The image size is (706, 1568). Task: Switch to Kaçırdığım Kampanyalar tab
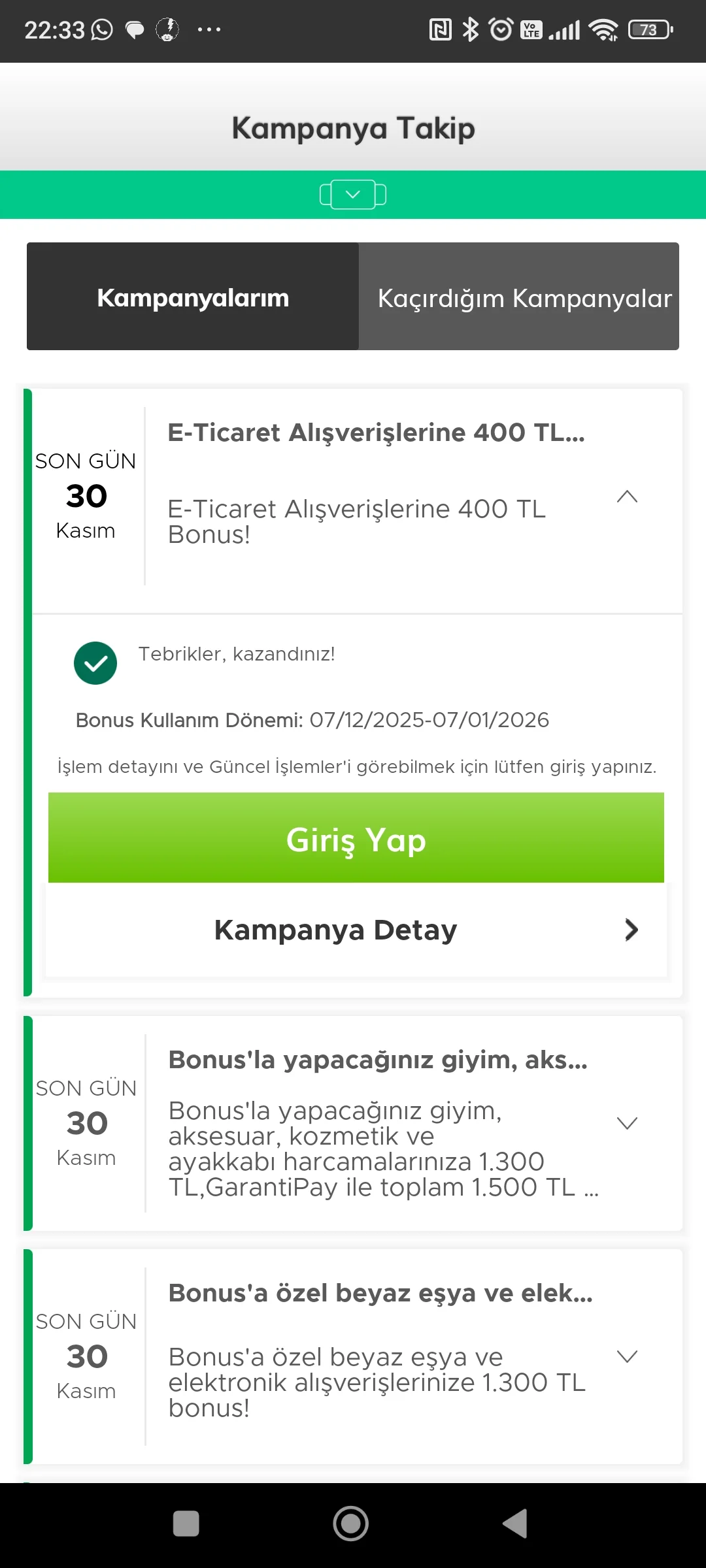pyautogui.click(x=524, y=297)
